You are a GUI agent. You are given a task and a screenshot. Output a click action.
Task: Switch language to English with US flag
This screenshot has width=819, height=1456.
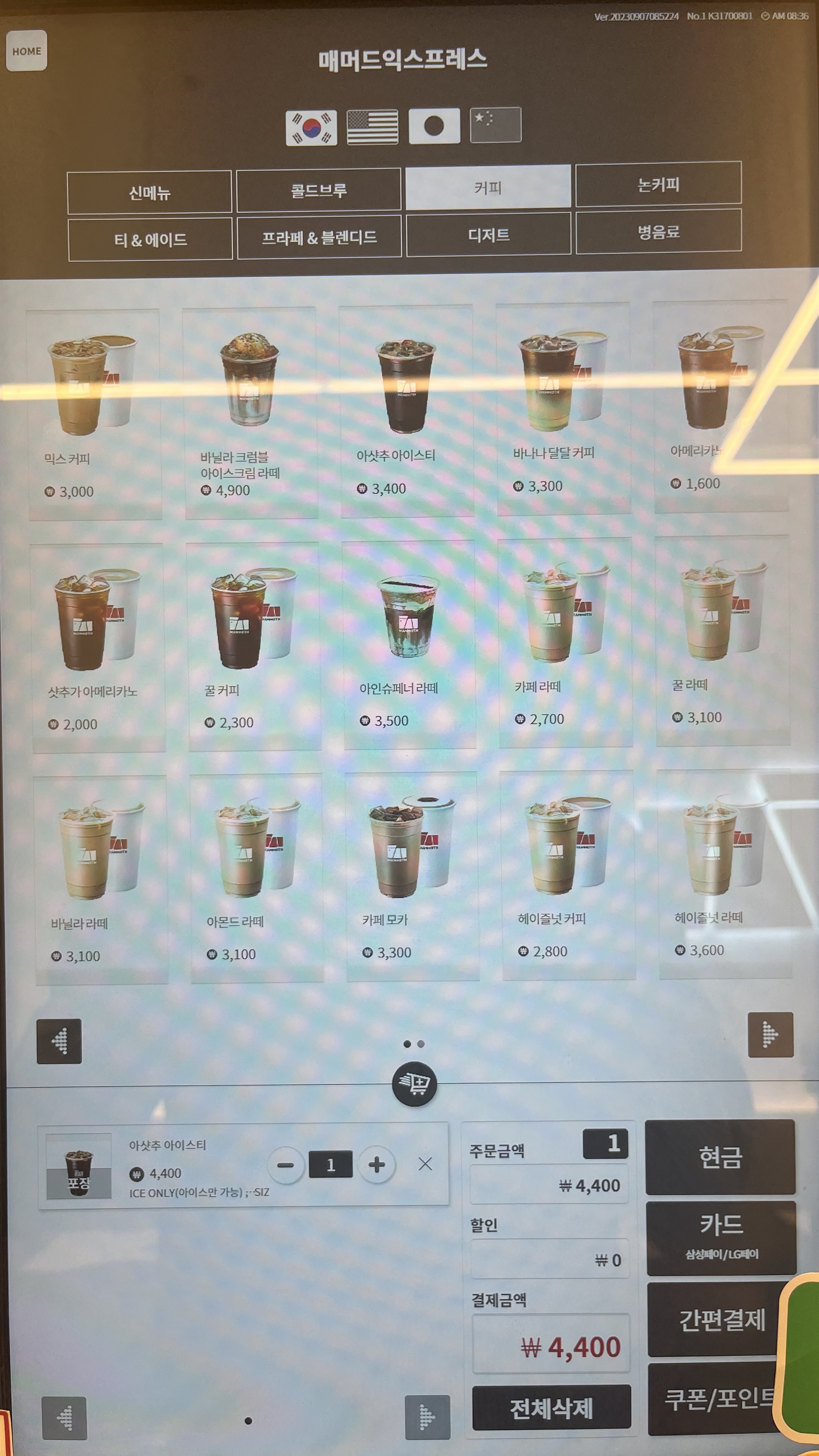click(372, 127)
